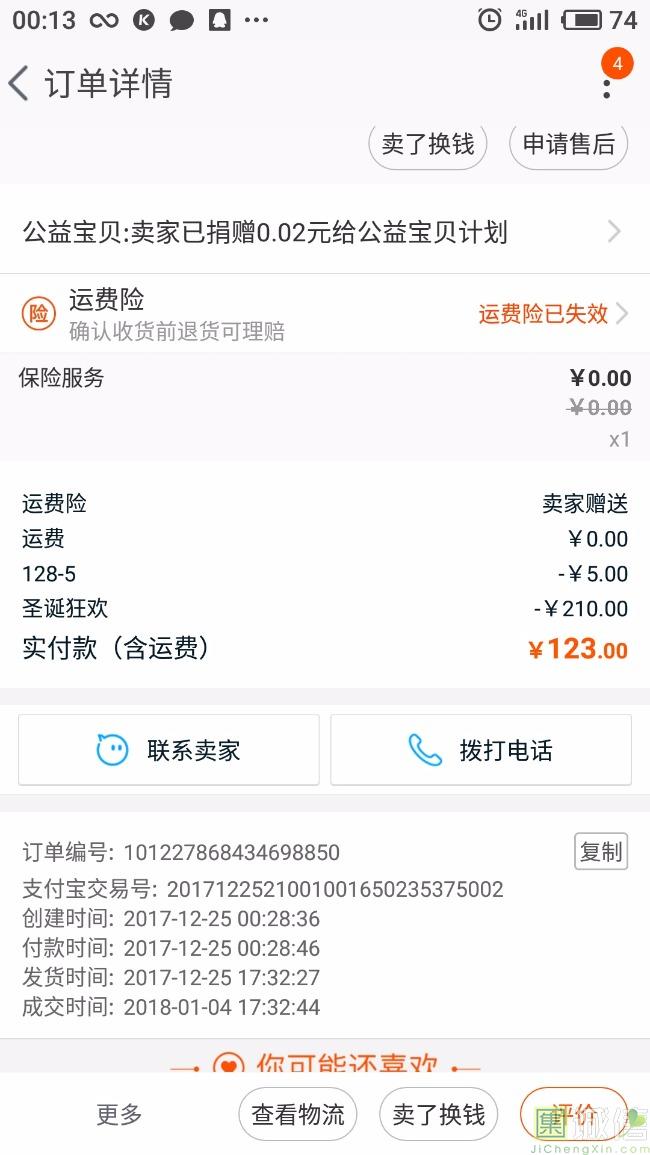Tap the upper 卖了换钱 button

click(x=427, y=144)
